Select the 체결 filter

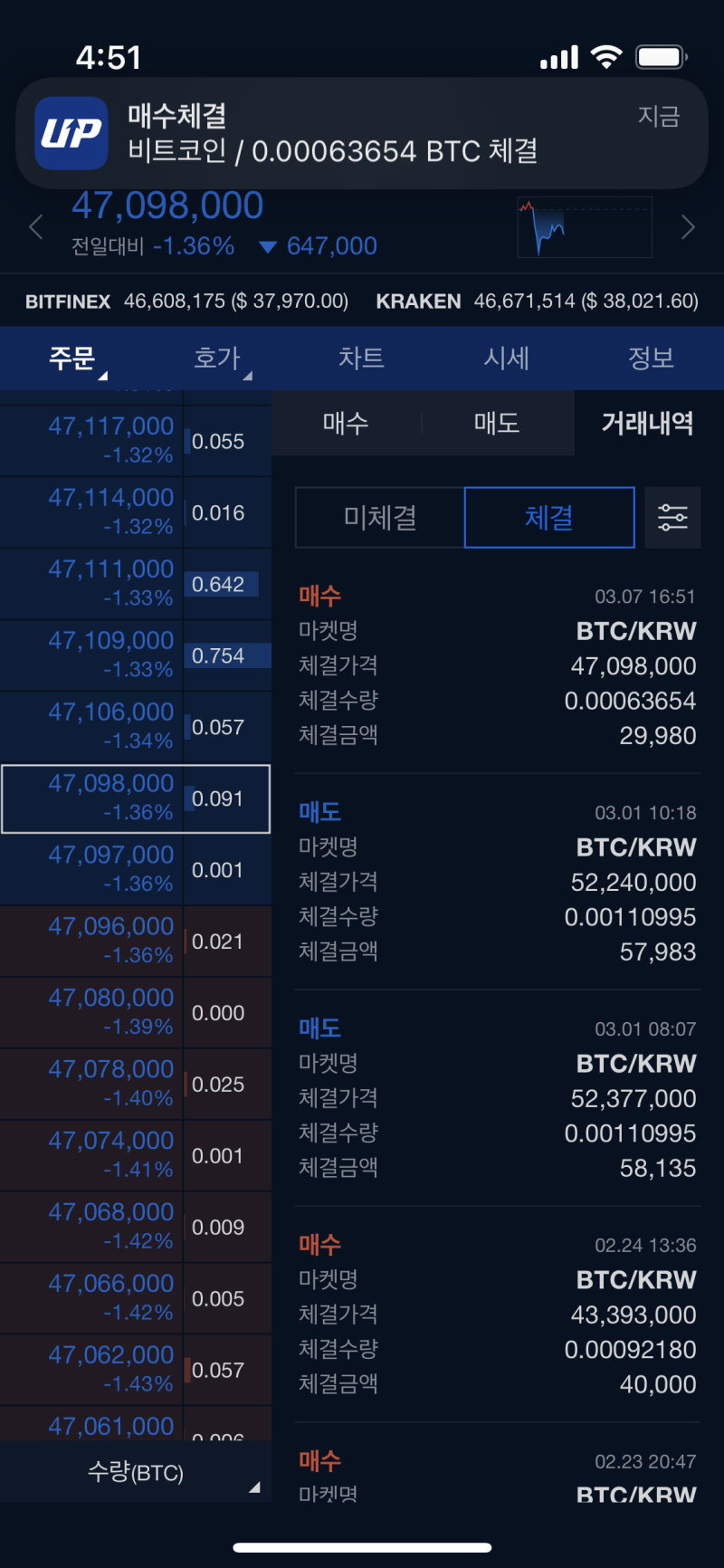pos(549,518)
